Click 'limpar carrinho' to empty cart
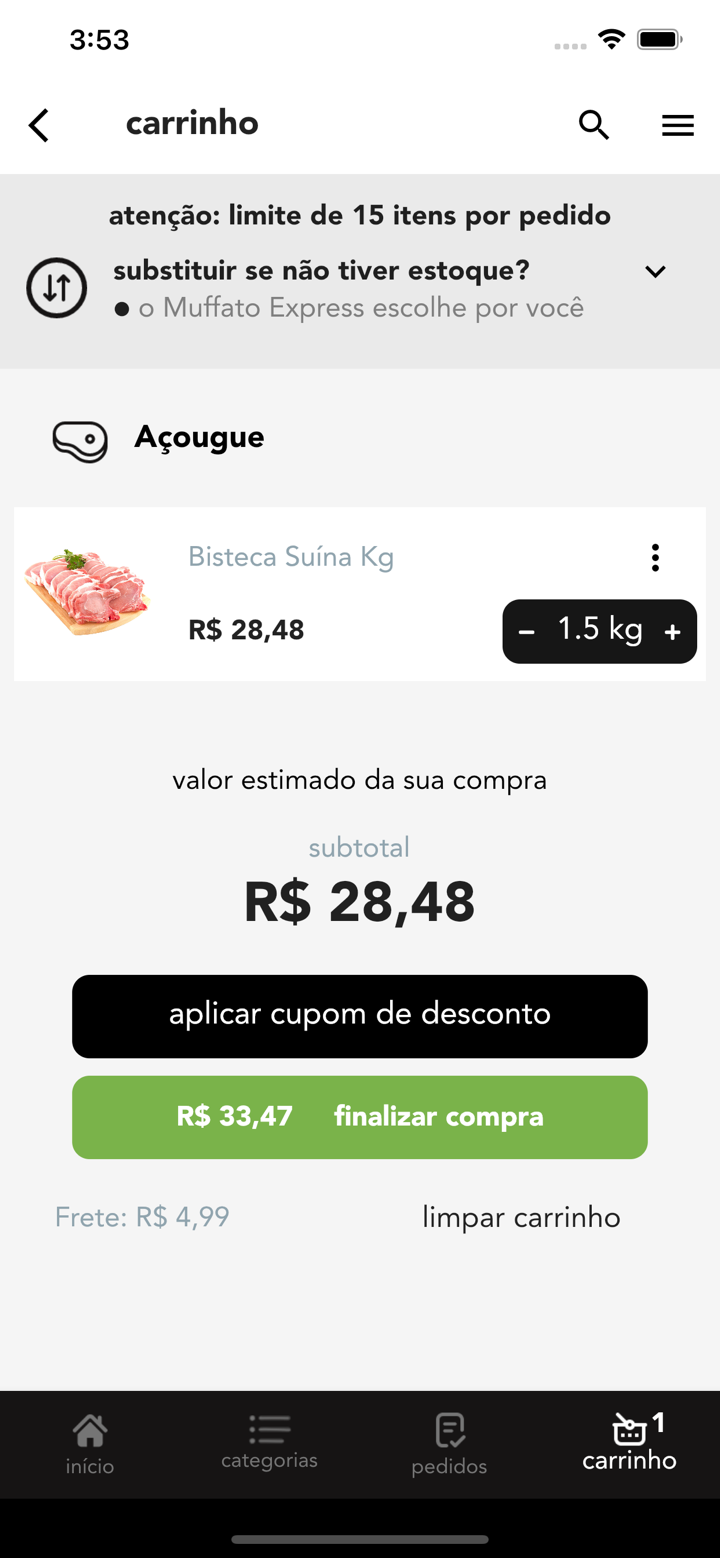The image size is (720, 1558). click(520, 1217)
